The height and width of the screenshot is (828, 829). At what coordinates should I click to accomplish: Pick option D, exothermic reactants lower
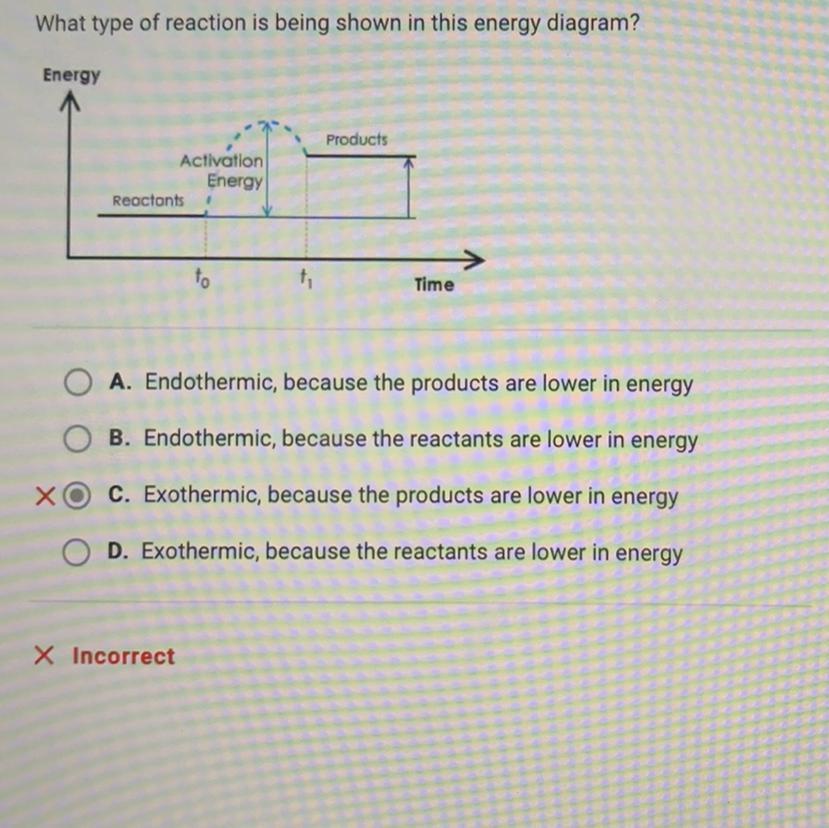[79, 552]
